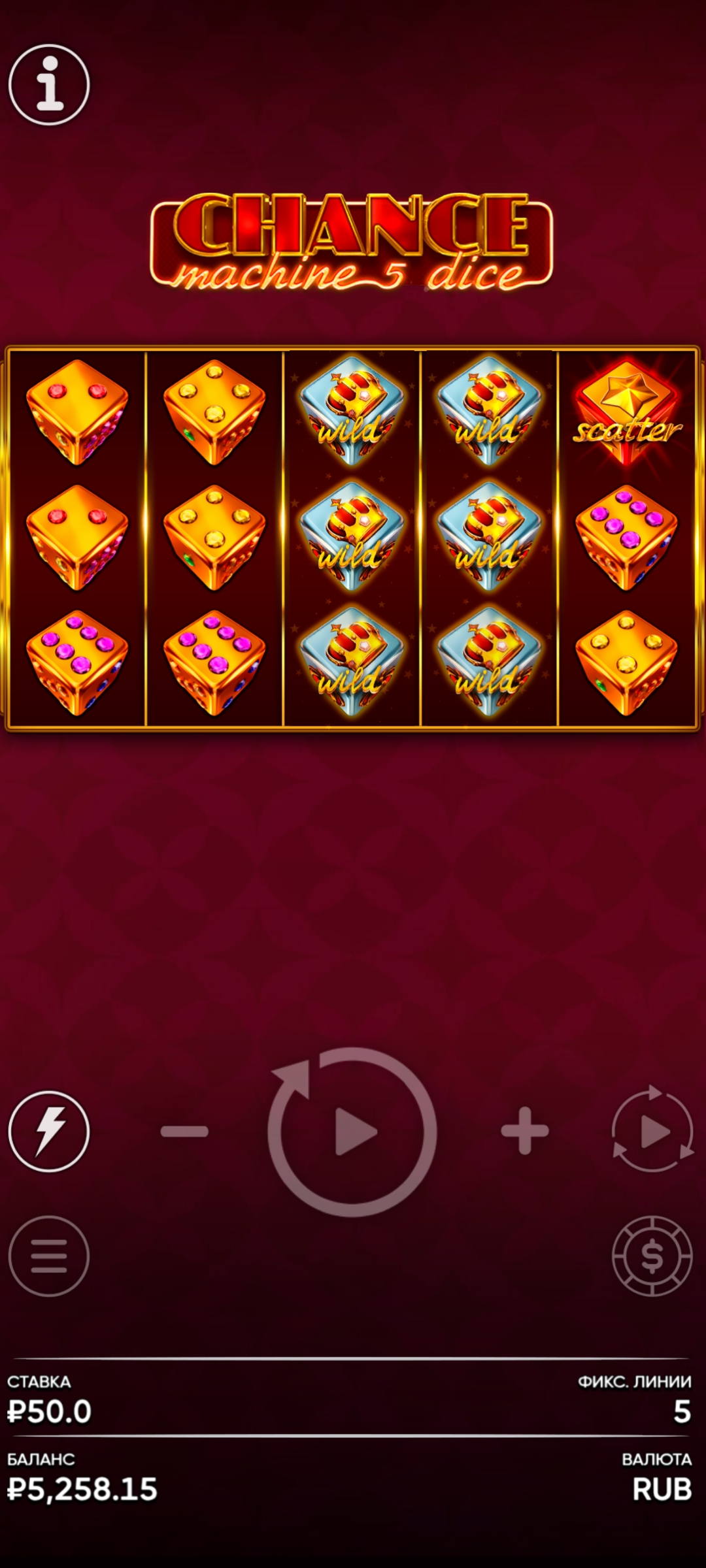Open bet settings chip icon

(x=652, y=1256)
